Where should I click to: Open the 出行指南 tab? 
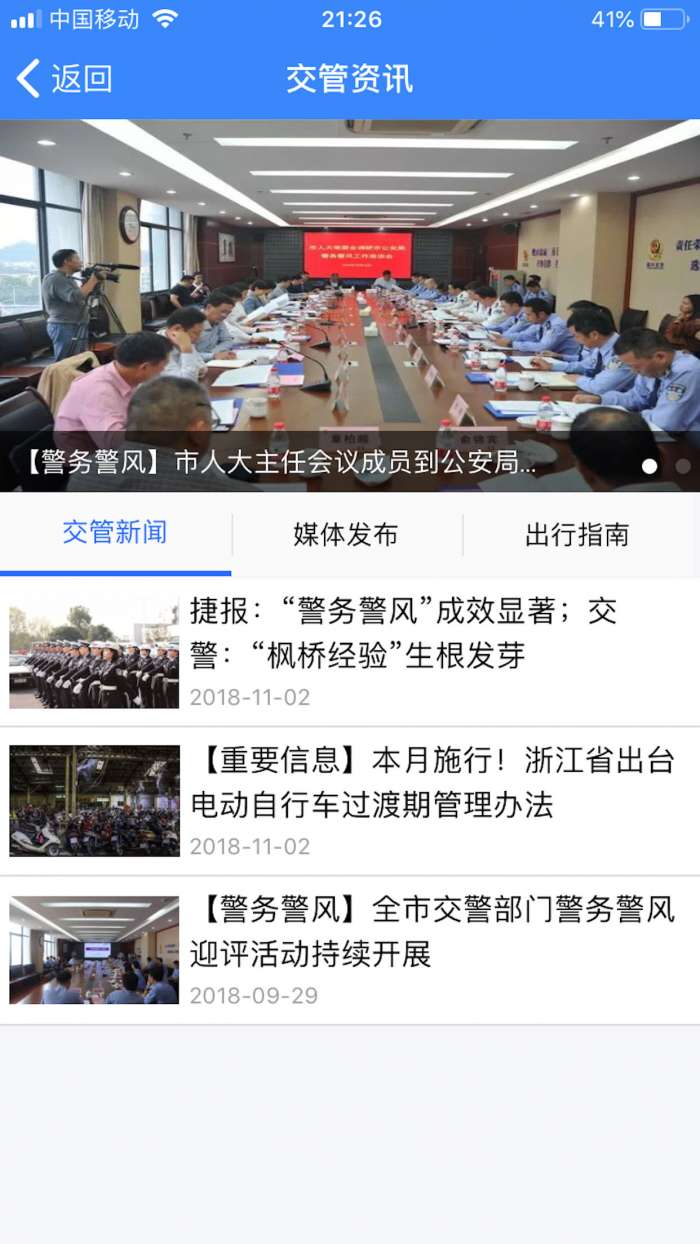pos(577,535)
